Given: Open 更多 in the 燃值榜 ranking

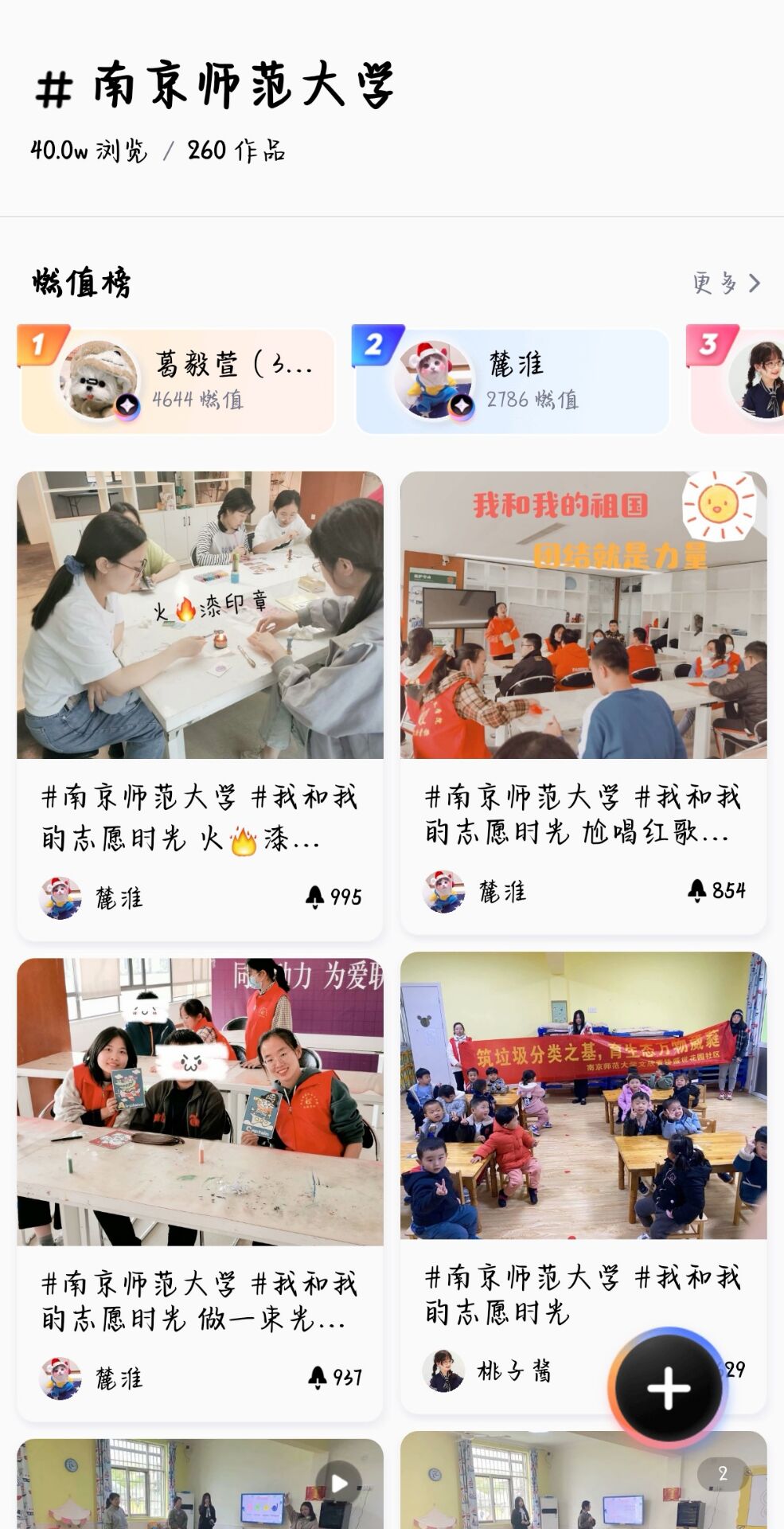Looking at the screenshot, I should click(726, 283).
